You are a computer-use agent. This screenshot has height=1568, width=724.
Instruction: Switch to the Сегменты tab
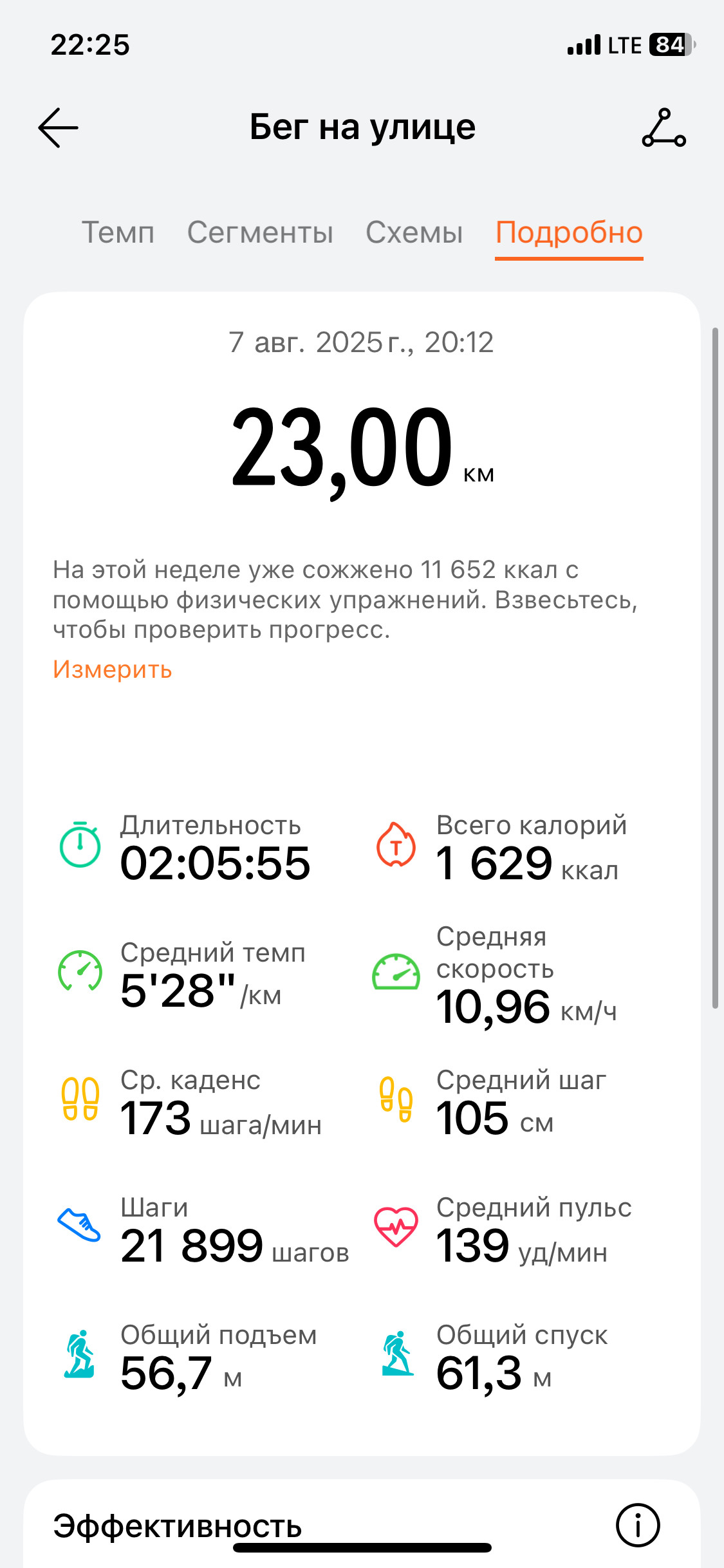pyautogui.click(x=260, y=232)
